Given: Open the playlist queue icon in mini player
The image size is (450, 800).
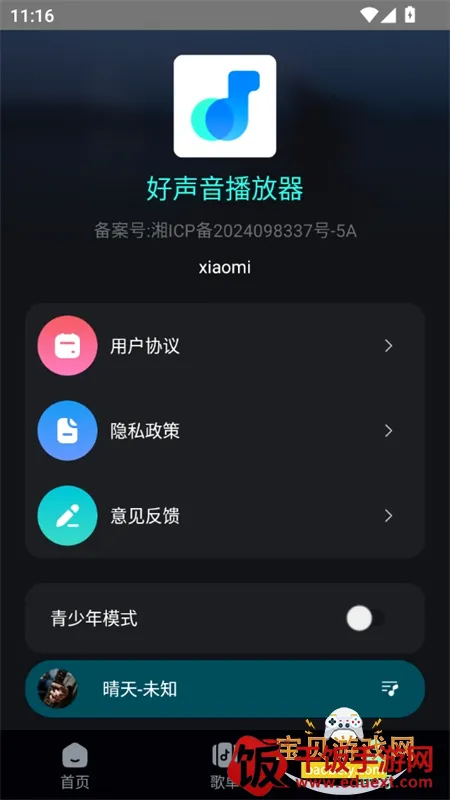Looking at the screenshot, I should click(x=390, y=689).
